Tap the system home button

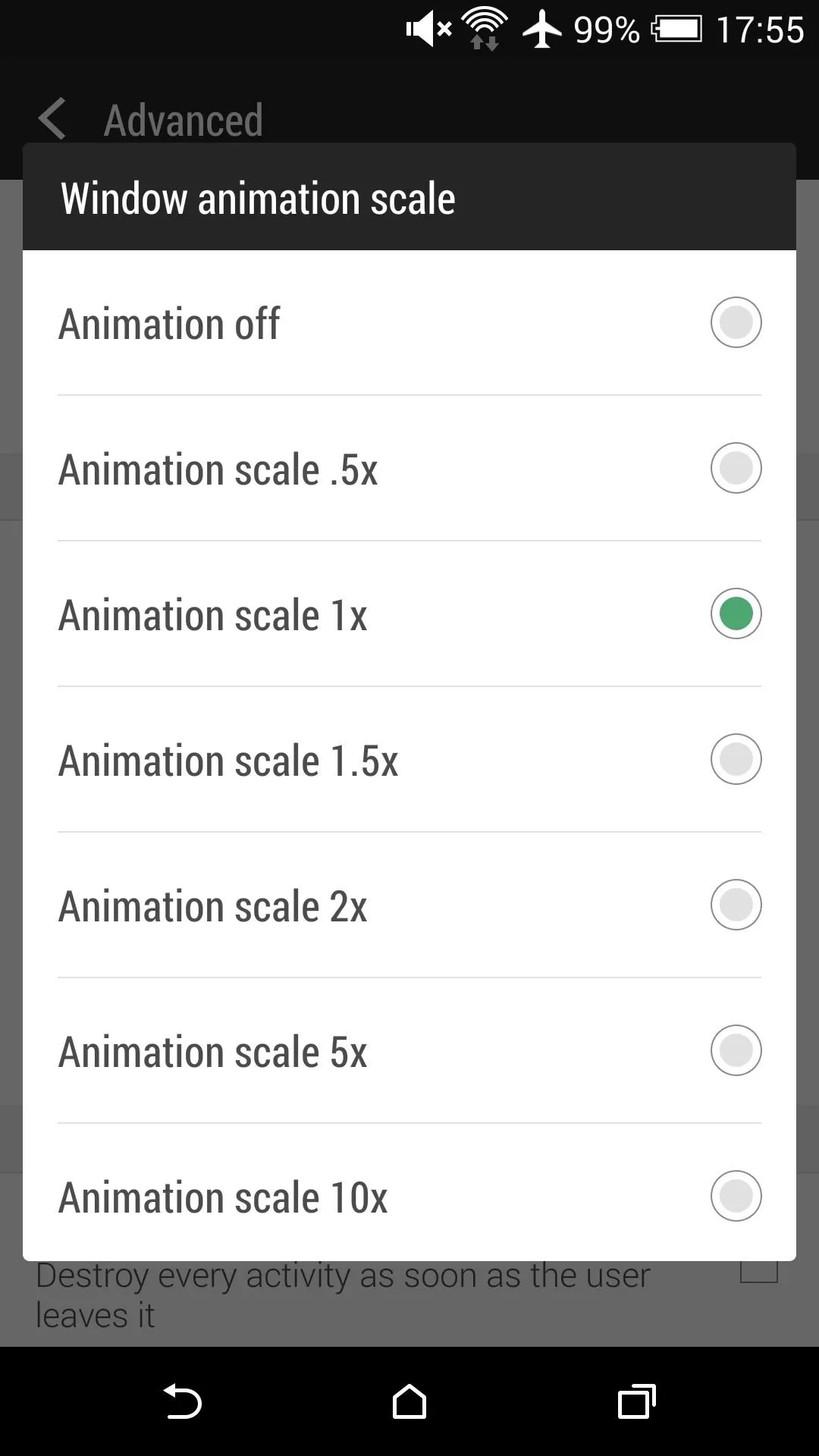point(409,1401)
